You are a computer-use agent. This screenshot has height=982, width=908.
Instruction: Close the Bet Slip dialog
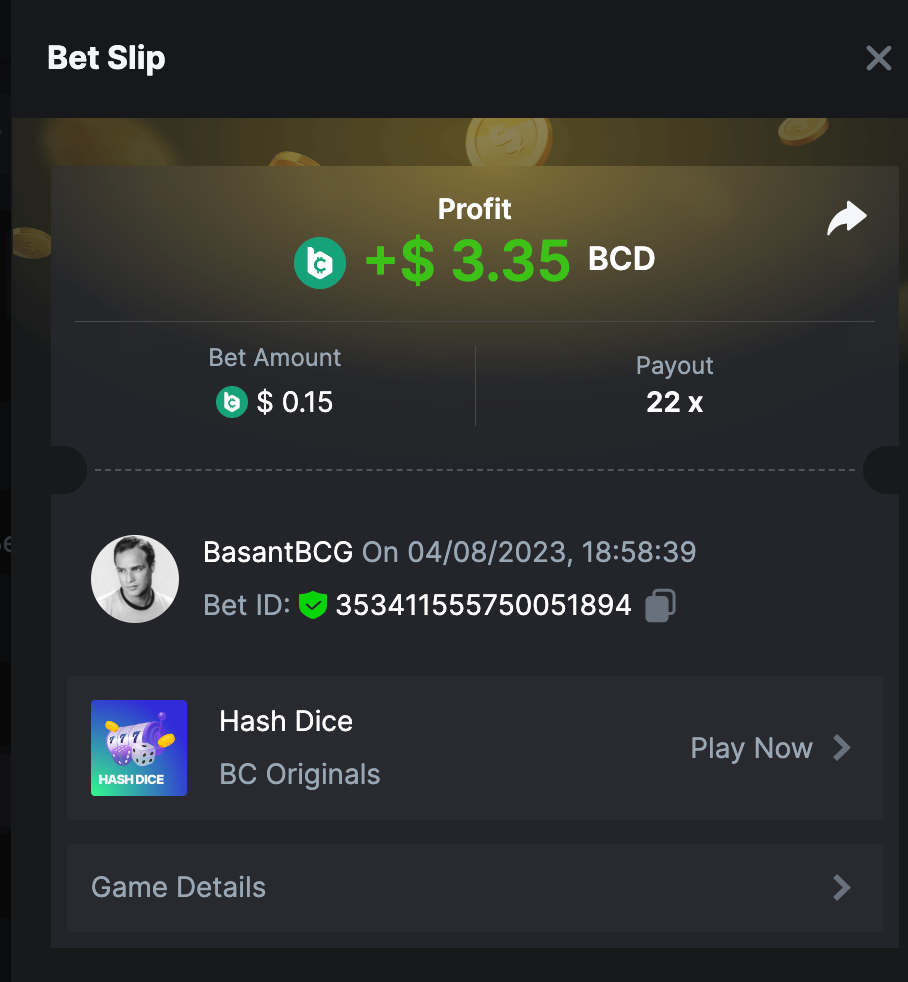pyautogui.click(x=878, y=59)
